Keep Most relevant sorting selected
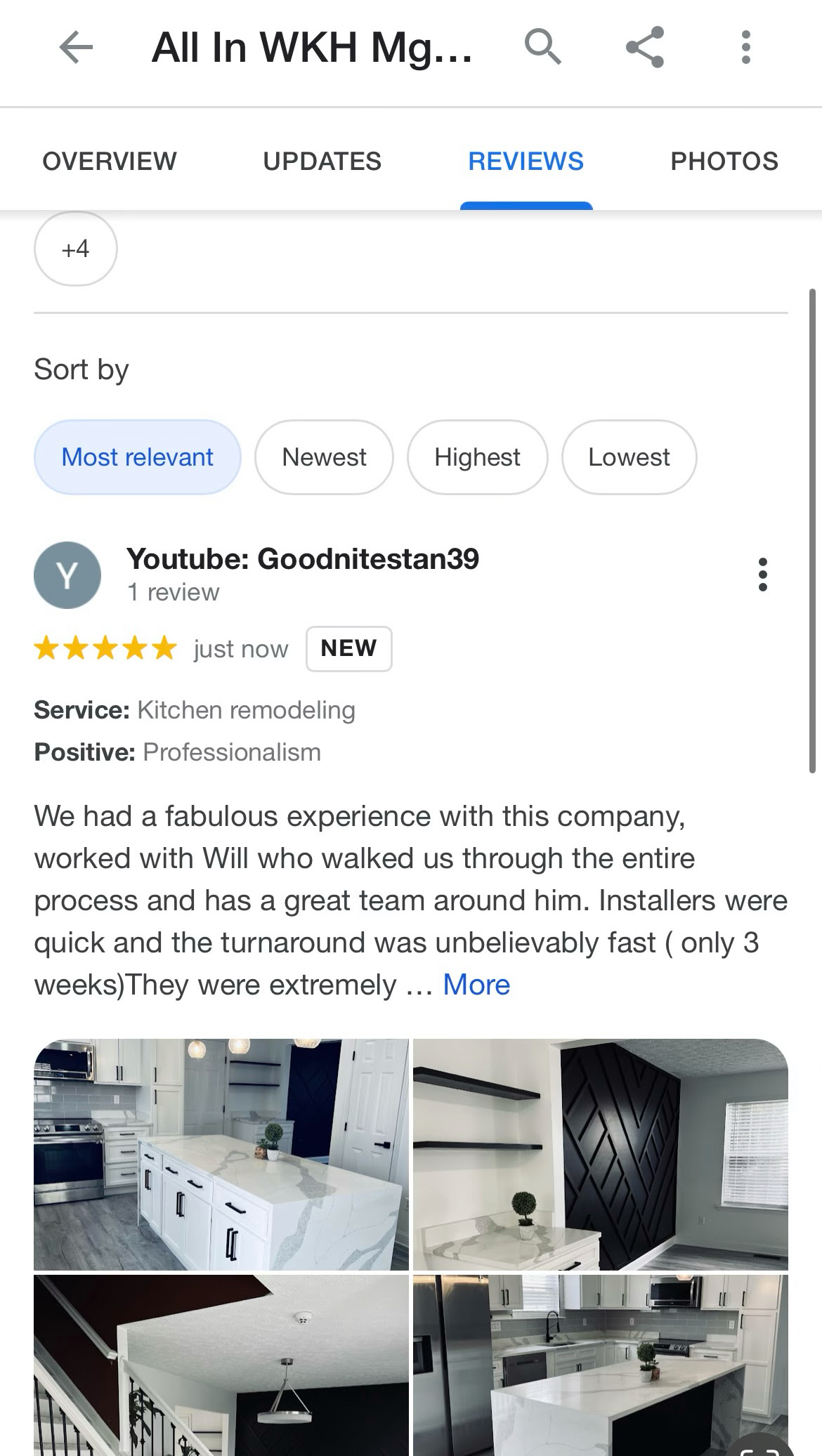822x1456 pixels. click(x=137, y=457)
